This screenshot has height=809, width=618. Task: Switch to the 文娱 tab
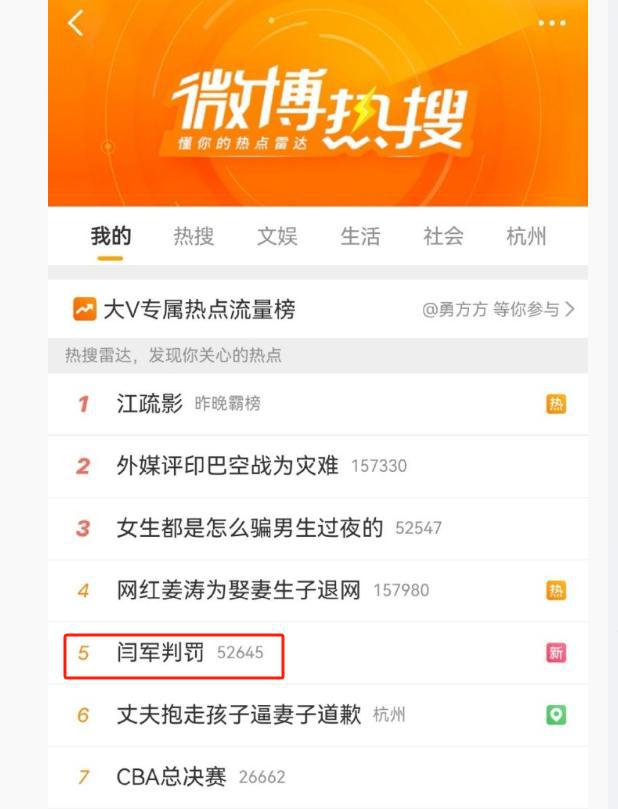[x=277, y=237]
